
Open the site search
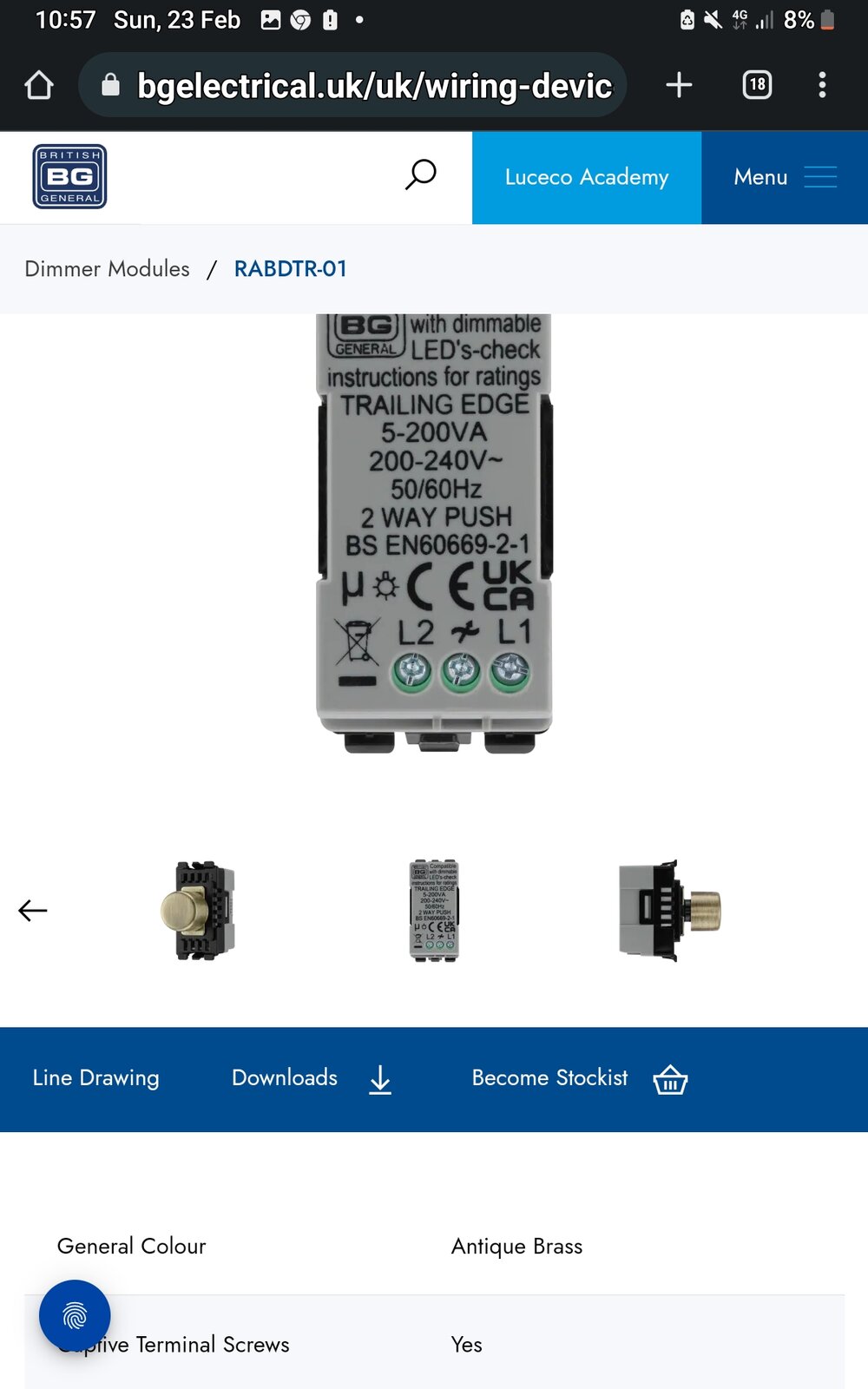pos(421,175)
